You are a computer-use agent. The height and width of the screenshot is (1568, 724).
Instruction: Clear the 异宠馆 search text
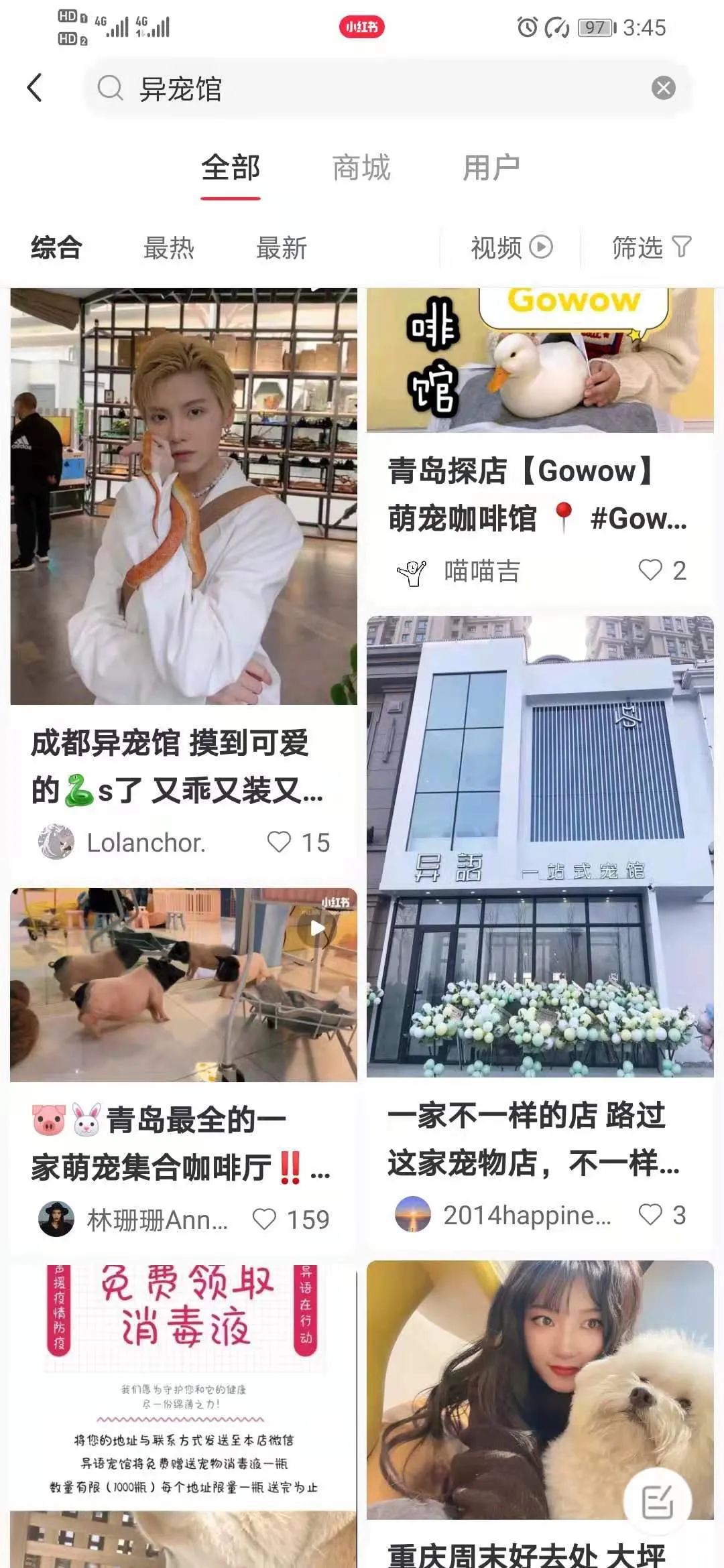click(x=663, y=88)
